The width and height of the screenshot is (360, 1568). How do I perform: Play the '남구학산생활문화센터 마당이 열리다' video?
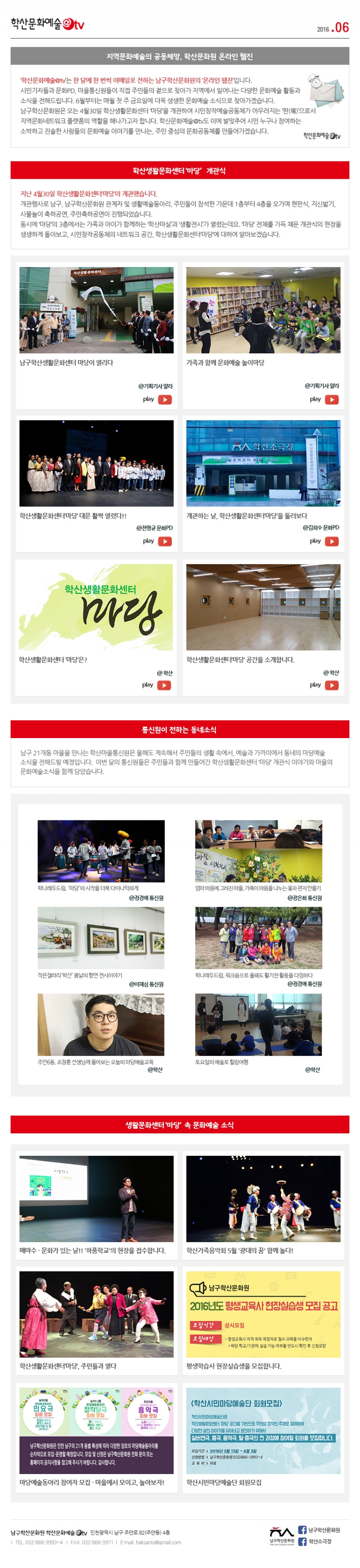(164, 400)
